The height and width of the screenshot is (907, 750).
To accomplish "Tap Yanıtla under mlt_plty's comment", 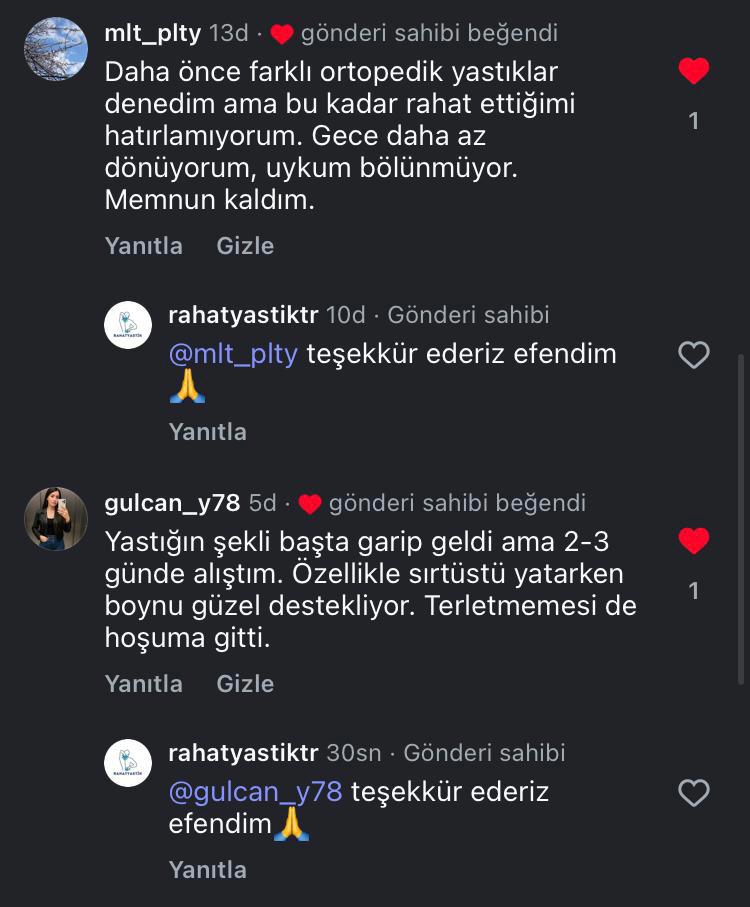I will pos(144,246).
